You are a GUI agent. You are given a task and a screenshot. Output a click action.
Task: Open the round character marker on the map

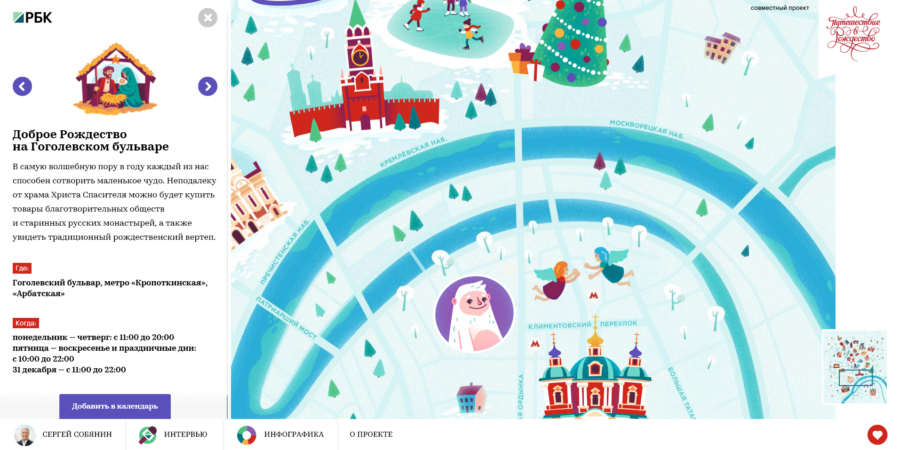[474, 314]
